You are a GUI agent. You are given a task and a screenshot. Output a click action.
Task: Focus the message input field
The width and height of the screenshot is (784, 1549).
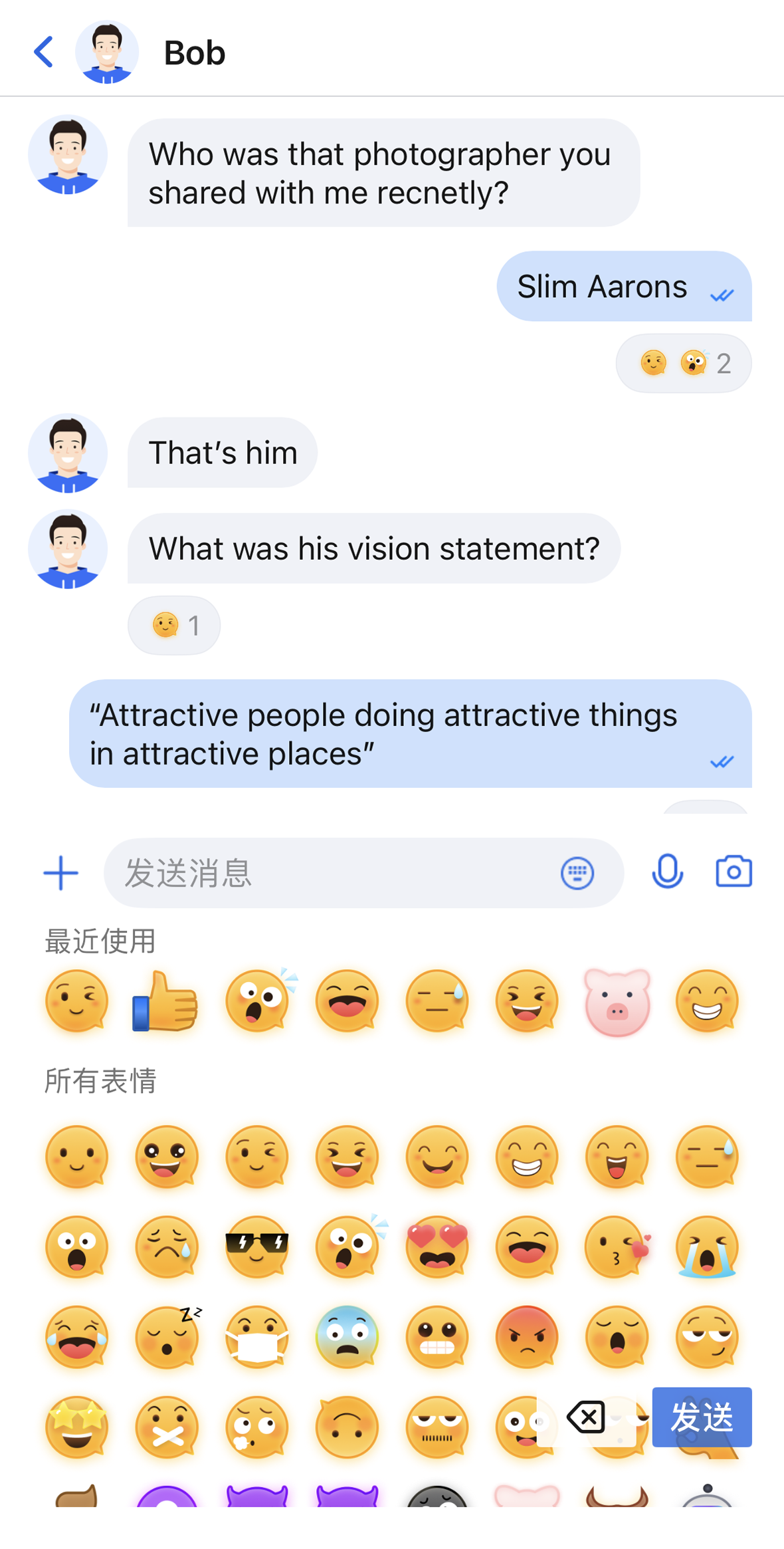coord(332,872)
